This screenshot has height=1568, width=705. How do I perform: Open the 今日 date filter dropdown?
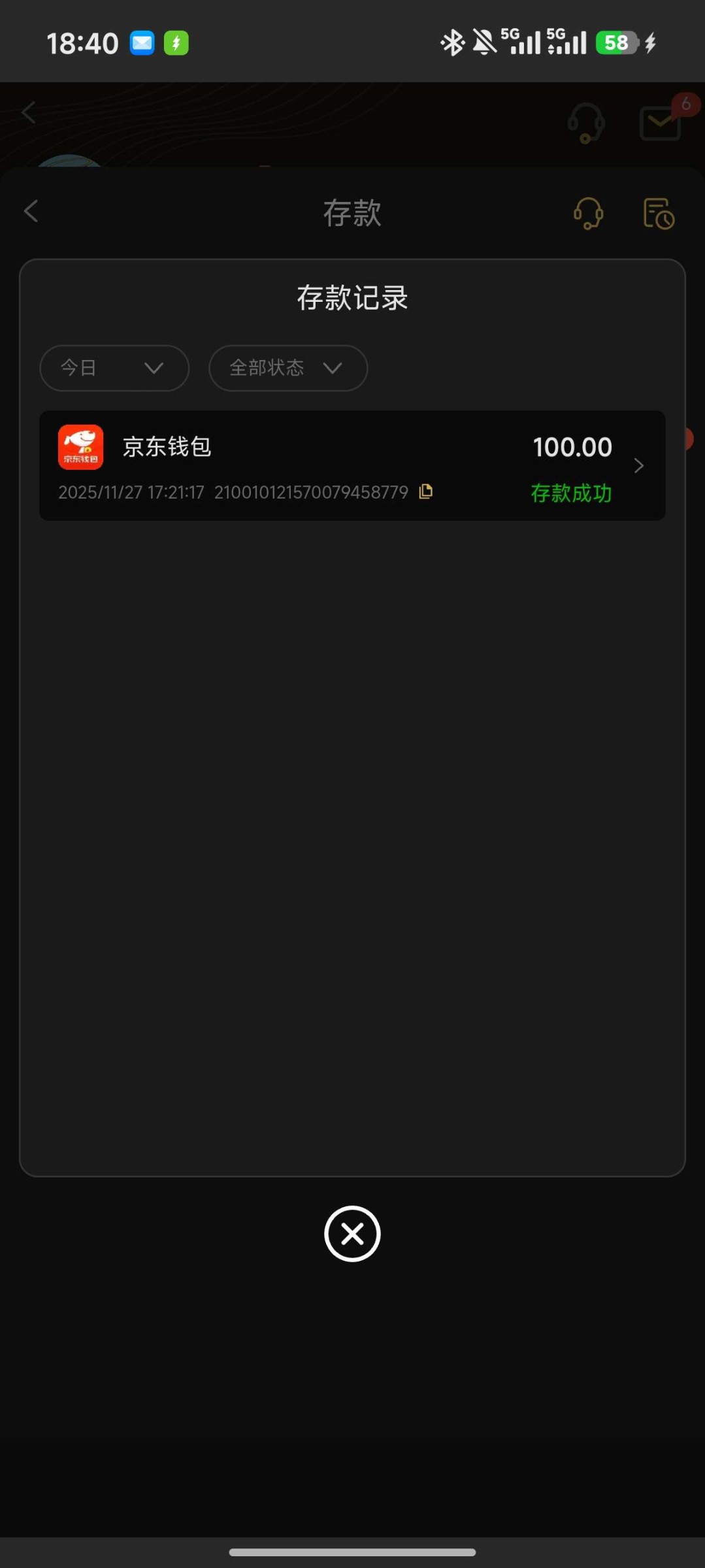click(114, 368)
